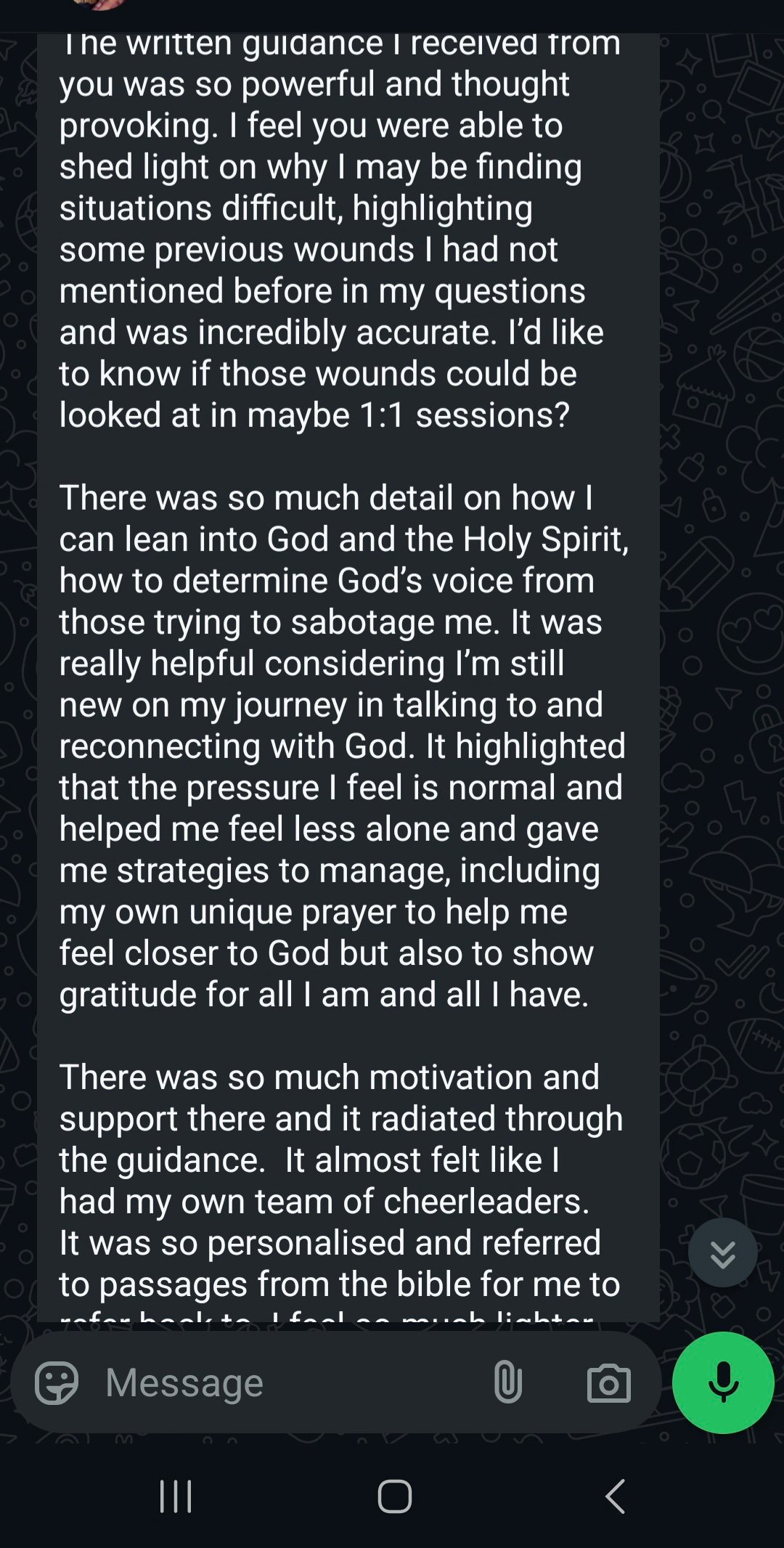Open the attachment paperclip
This screenshot has width=784, height=1548.
[508, 1382]
